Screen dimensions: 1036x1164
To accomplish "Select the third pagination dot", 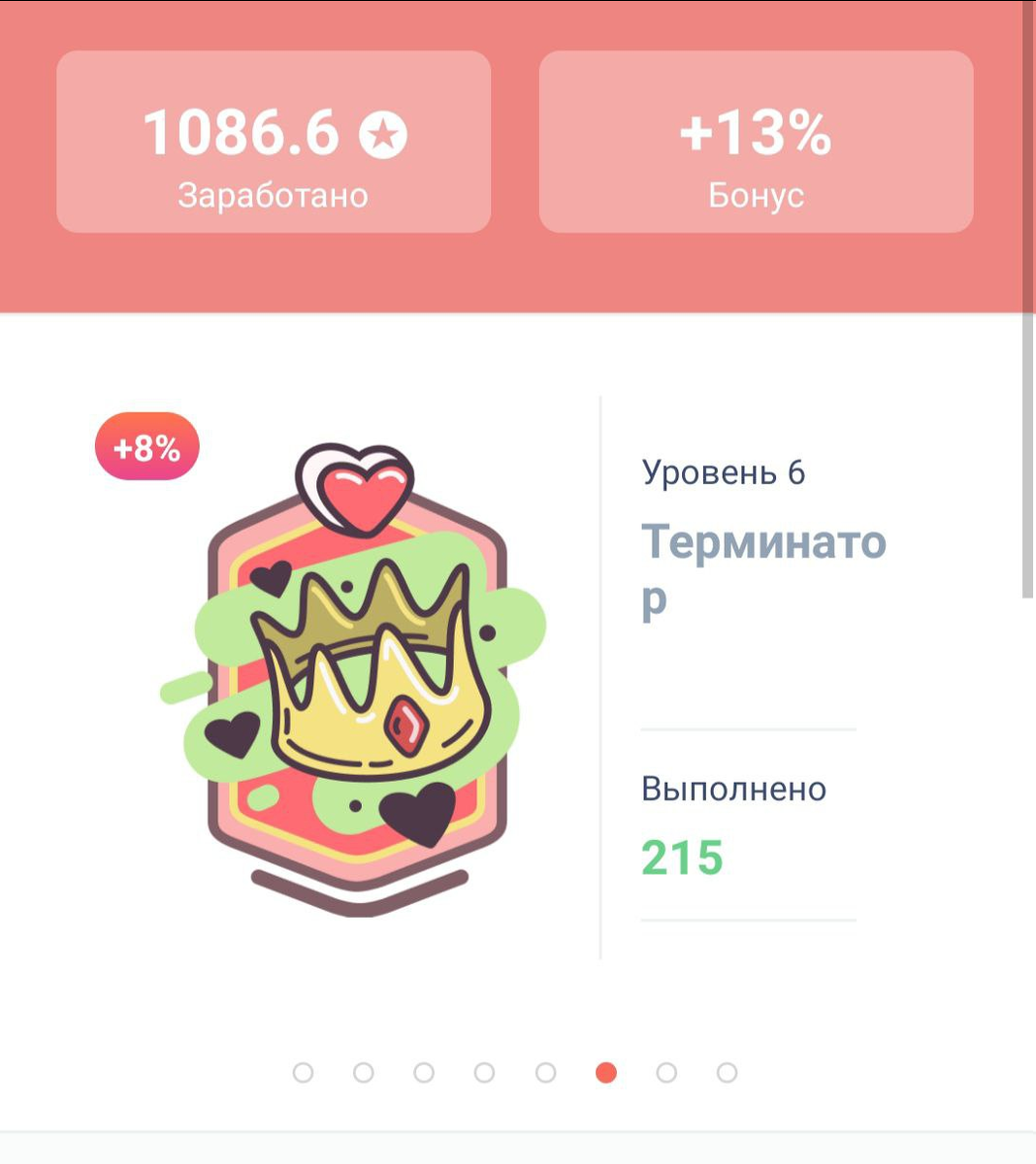I will pos(424,1074).
